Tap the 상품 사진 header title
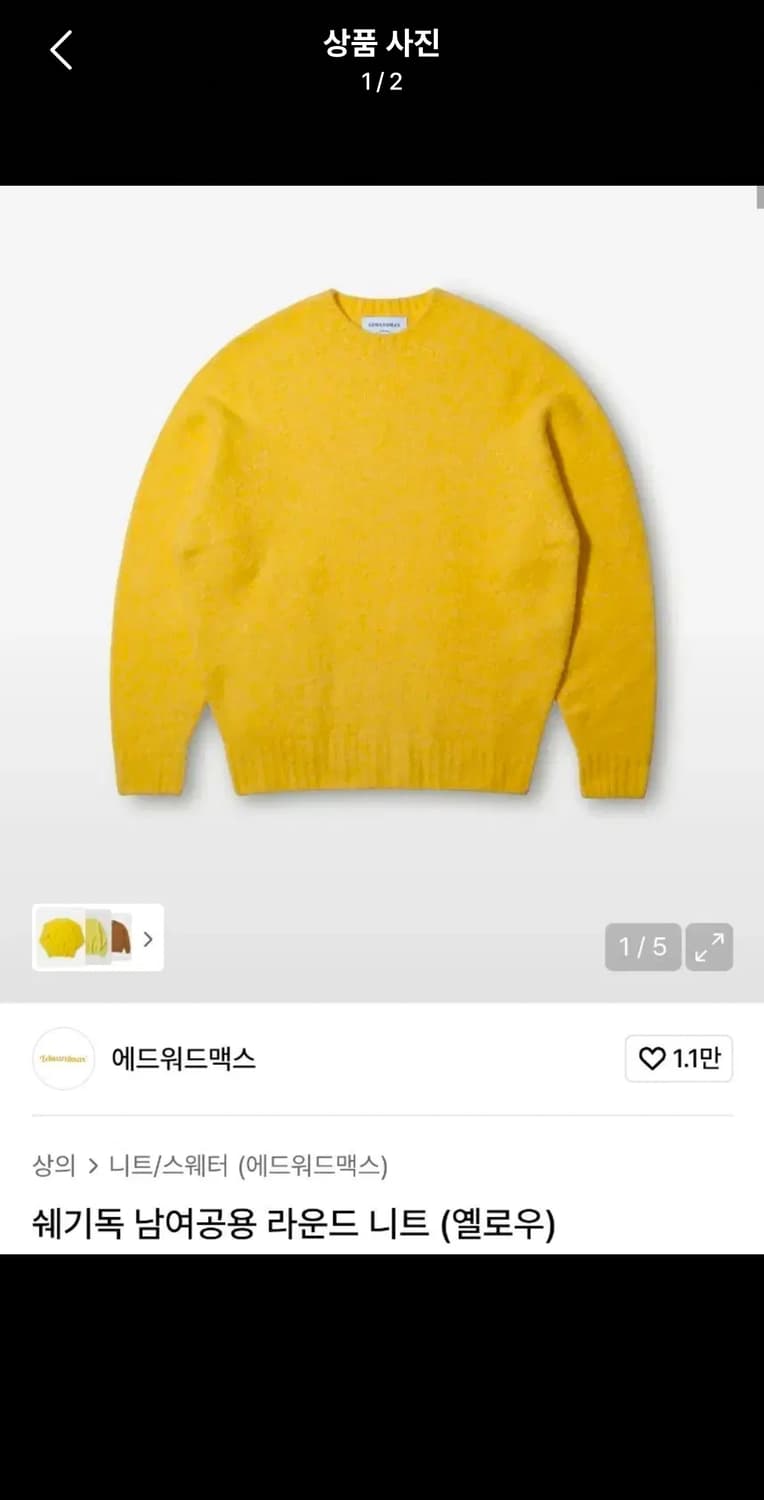This screenshot has height=1500, width=764. (x=382, y=47)
